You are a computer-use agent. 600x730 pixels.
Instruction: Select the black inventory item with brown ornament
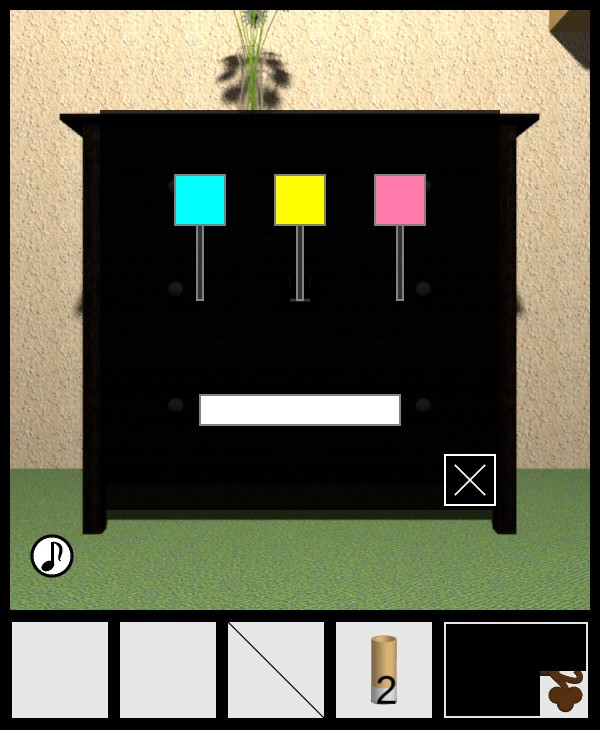click(516, 670)
